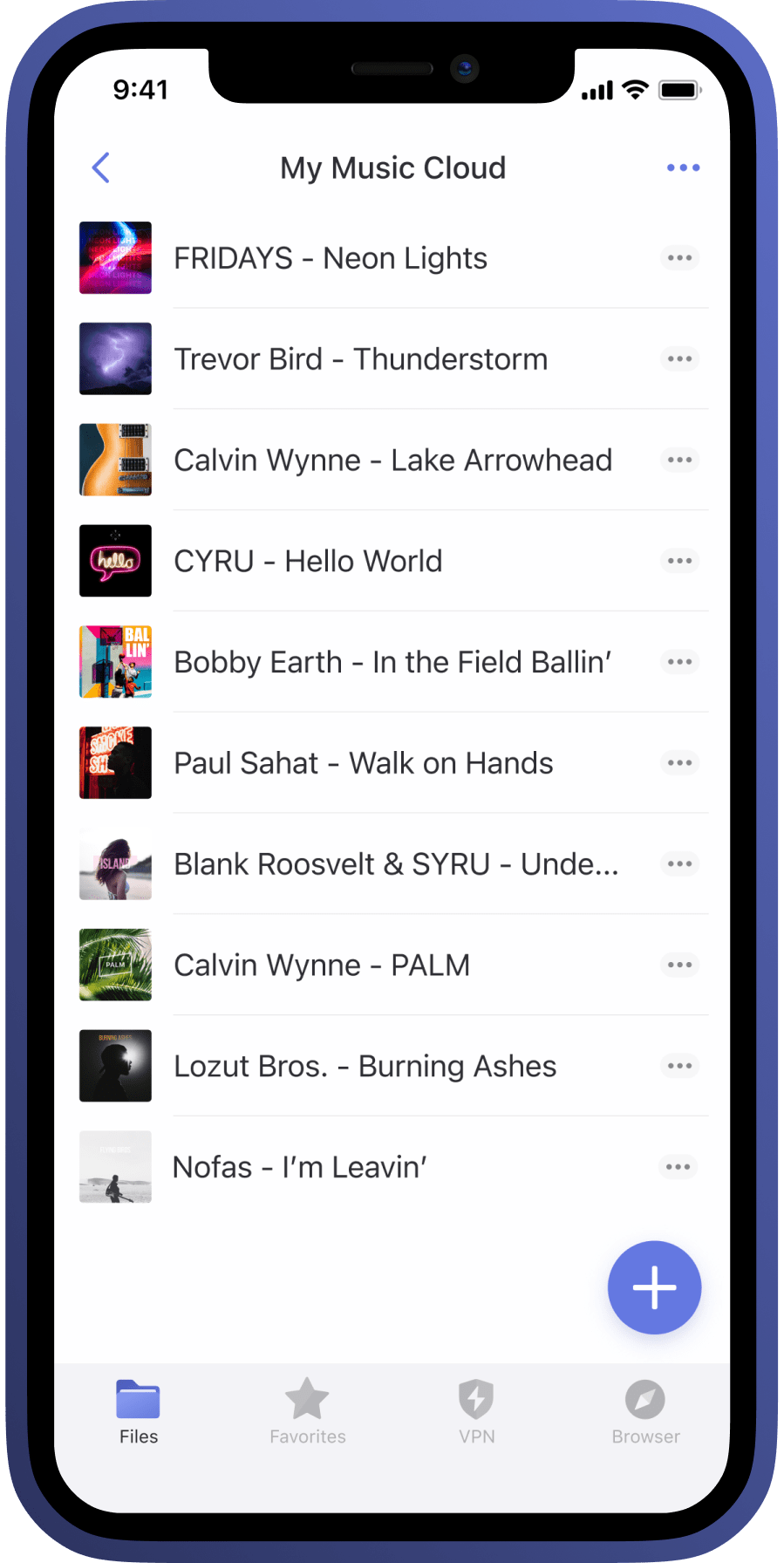Switch to the Favorites tab

pyautogui.click(x=308, y=1411)
